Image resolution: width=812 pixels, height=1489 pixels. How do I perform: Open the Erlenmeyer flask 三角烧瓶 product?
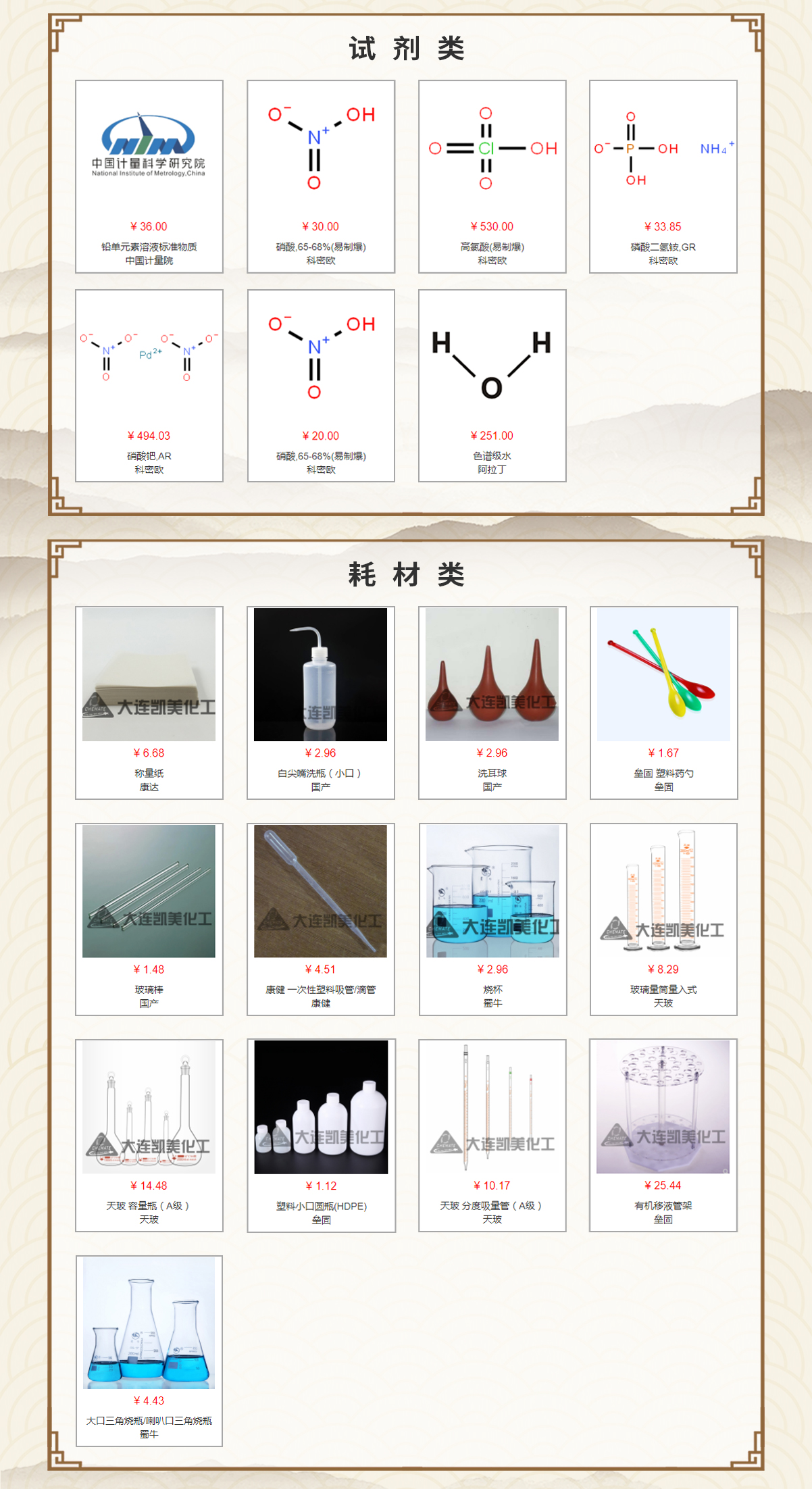(x=149, y=1351)
